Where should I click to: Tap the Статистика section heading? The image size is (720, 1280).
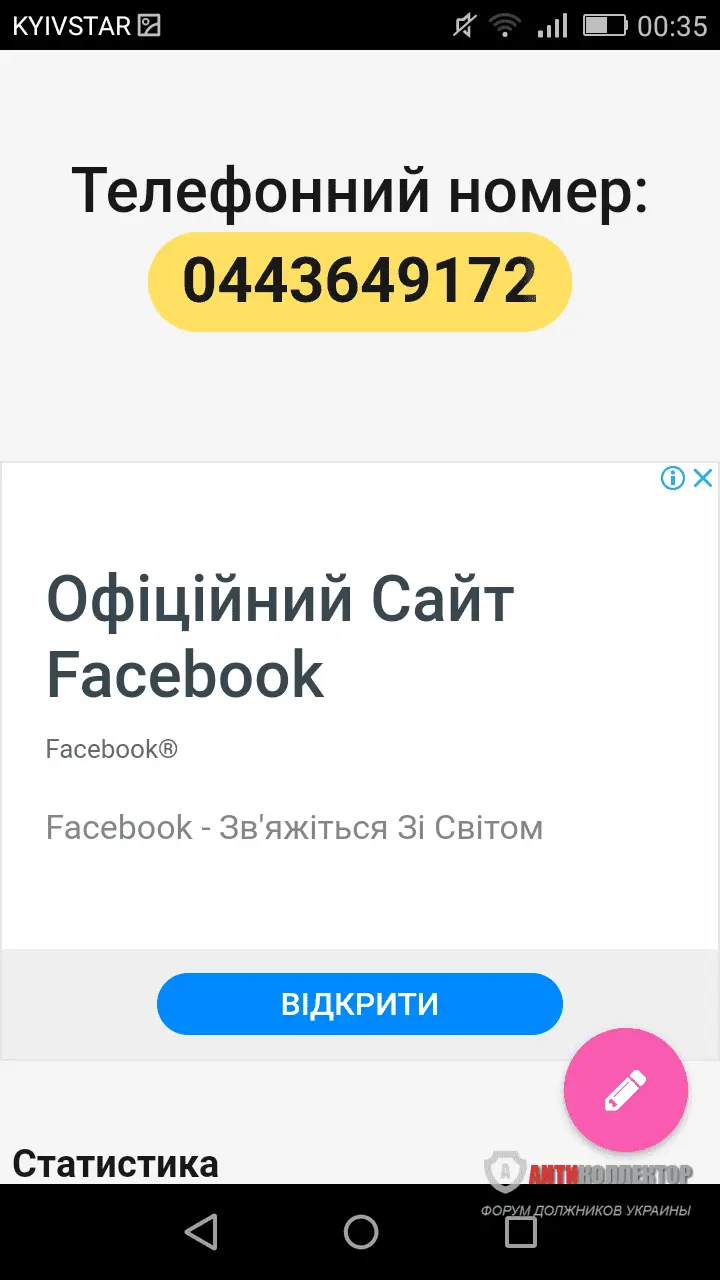[x=116, y=1163]
